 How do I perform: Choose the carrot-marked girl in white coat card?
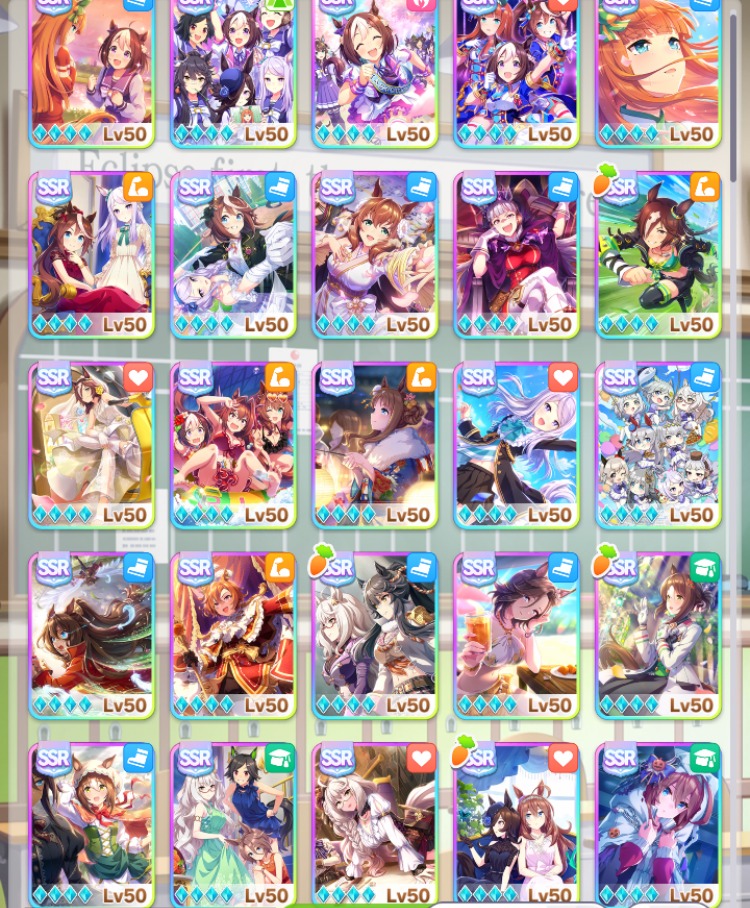coord(658,635)
